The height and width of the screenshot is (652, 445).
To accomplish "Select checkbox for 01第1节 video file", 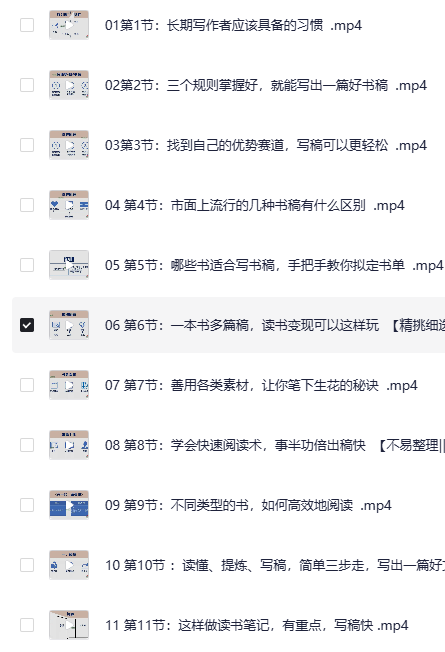I will 27,25.
